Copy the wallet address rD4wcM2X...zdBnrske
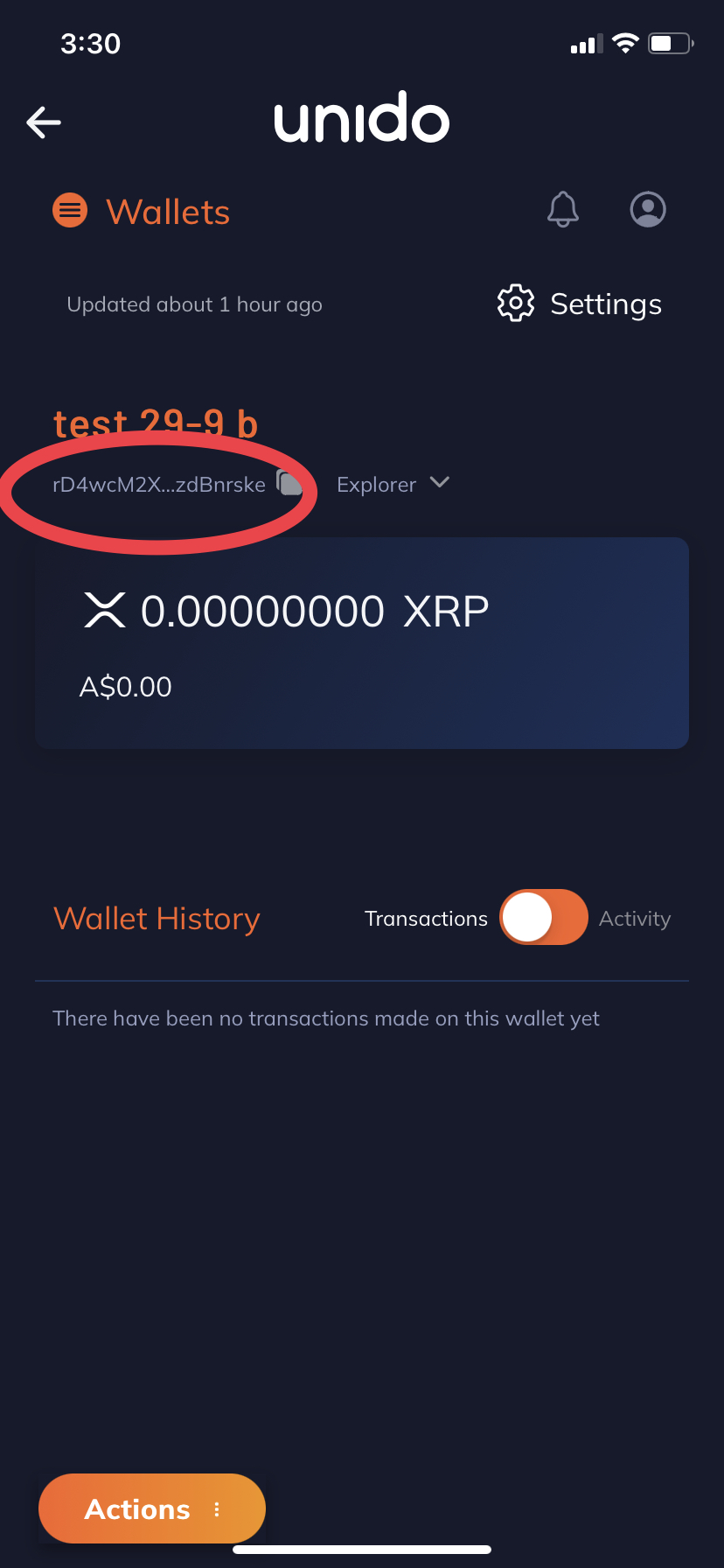 pos(289,483)
